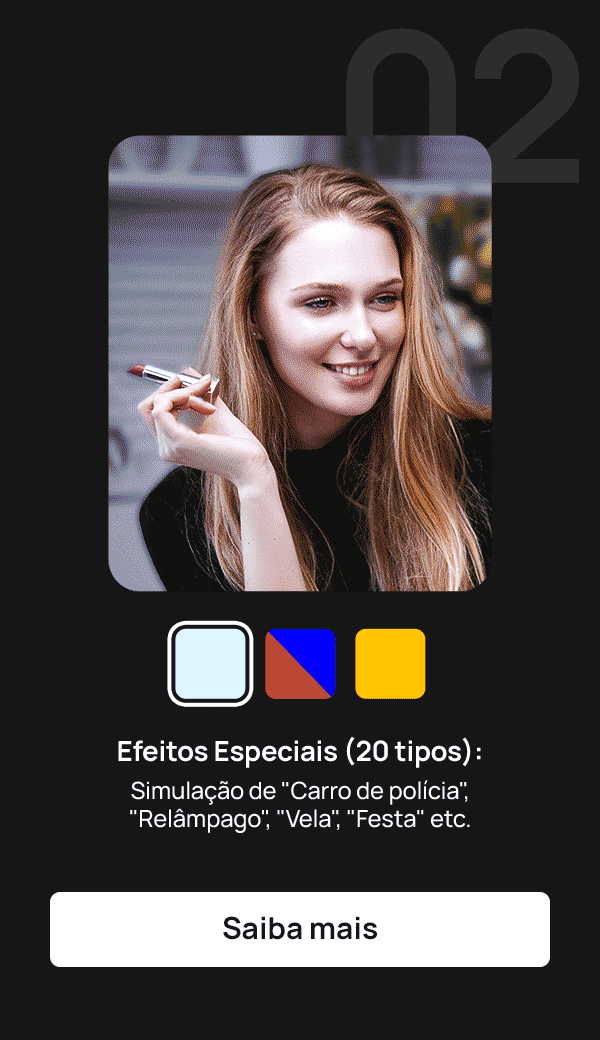The width and height of the screenshot is (600, 1040).
Task: Select the pale blue light effect swatch
Action: [x=210, y=664]
